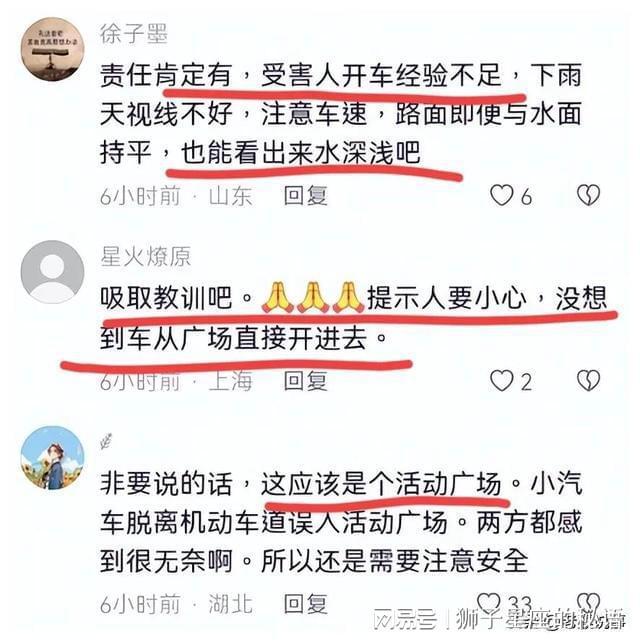Like 星火燎原's comment
The image size is (640, 644).
click(500, 379)
